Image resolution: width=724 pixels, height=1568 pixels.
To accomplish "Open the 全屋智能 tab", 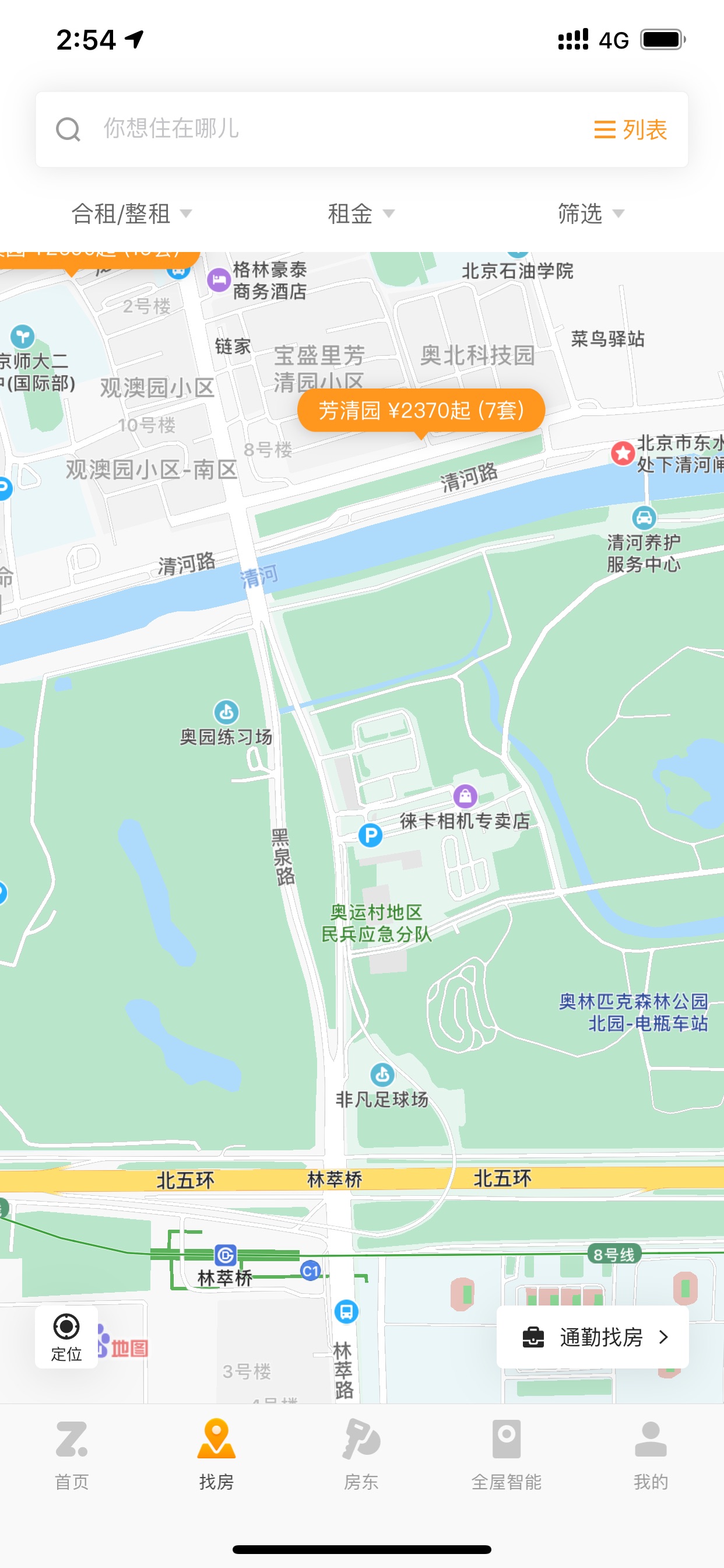I will point(506,1455).
